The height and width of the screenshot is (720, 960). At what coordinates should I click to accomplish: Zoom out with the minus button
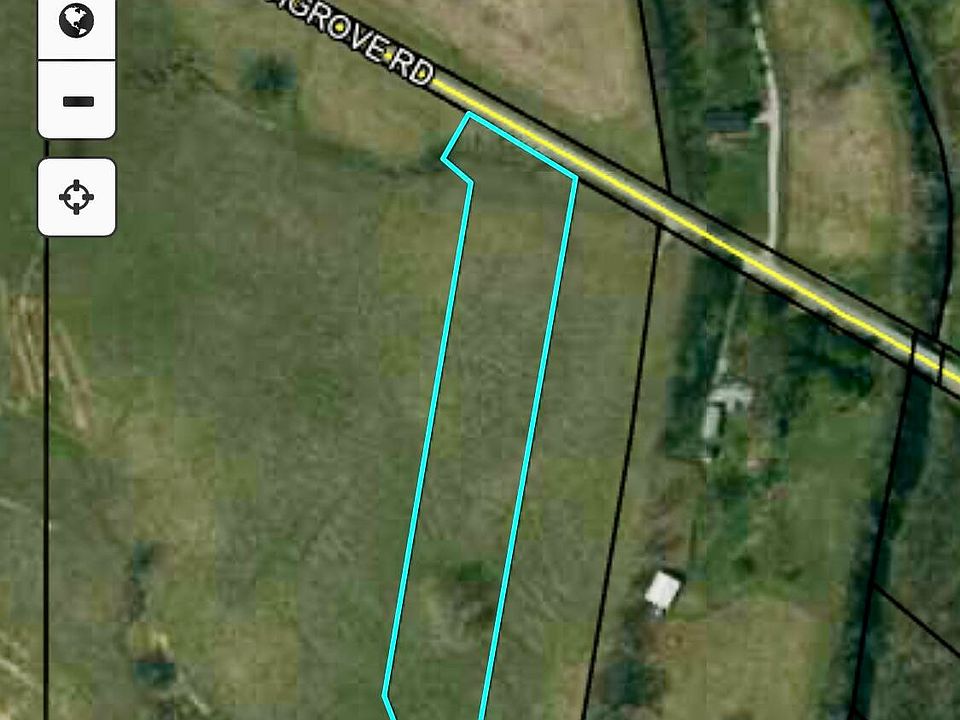pyautogui.click(x=77, y=100)
